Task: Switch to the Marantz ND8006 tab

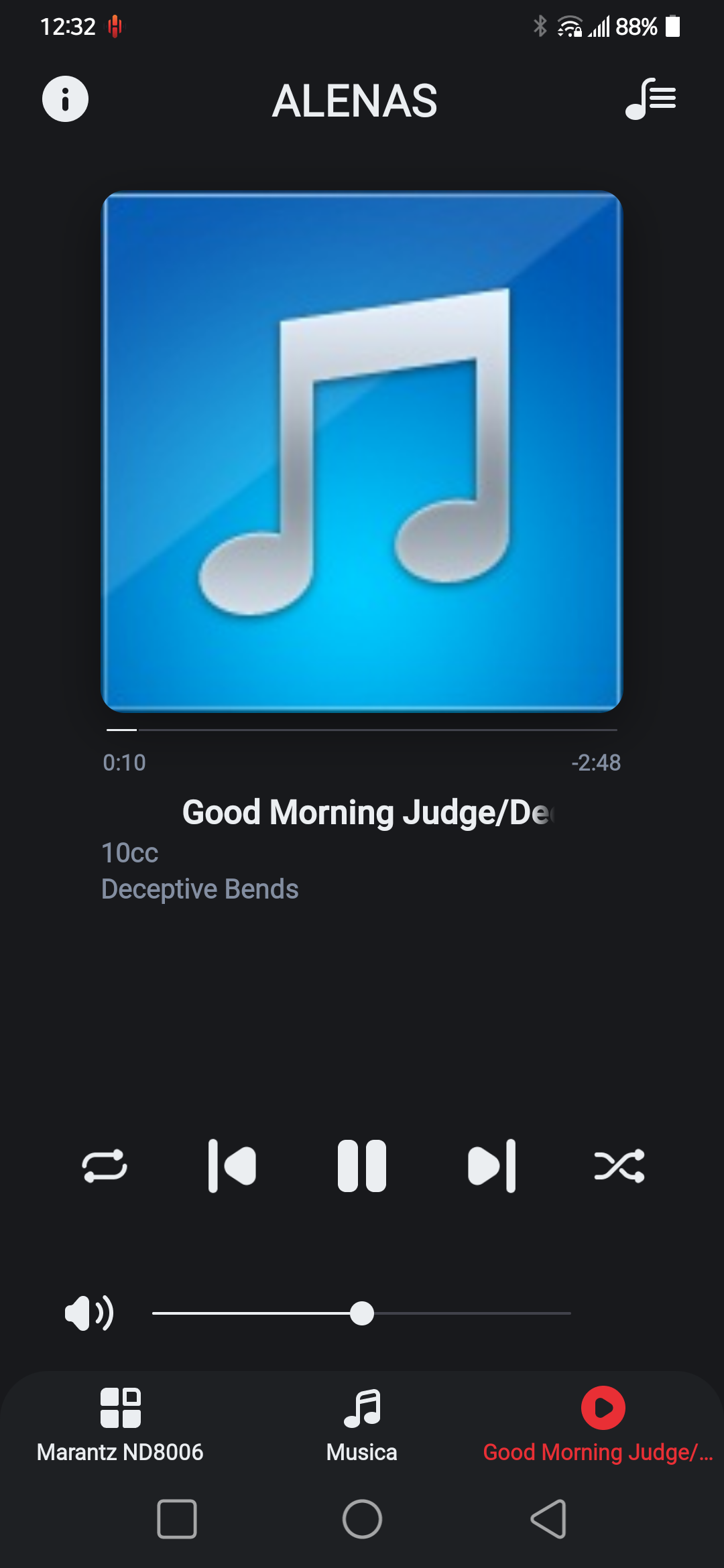Action: (x=120, y=1425)
